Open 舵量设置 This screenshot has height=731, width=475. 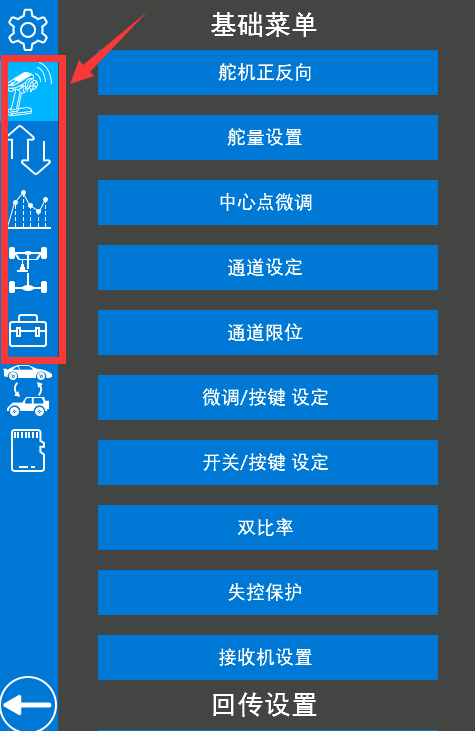pos(268,138)
